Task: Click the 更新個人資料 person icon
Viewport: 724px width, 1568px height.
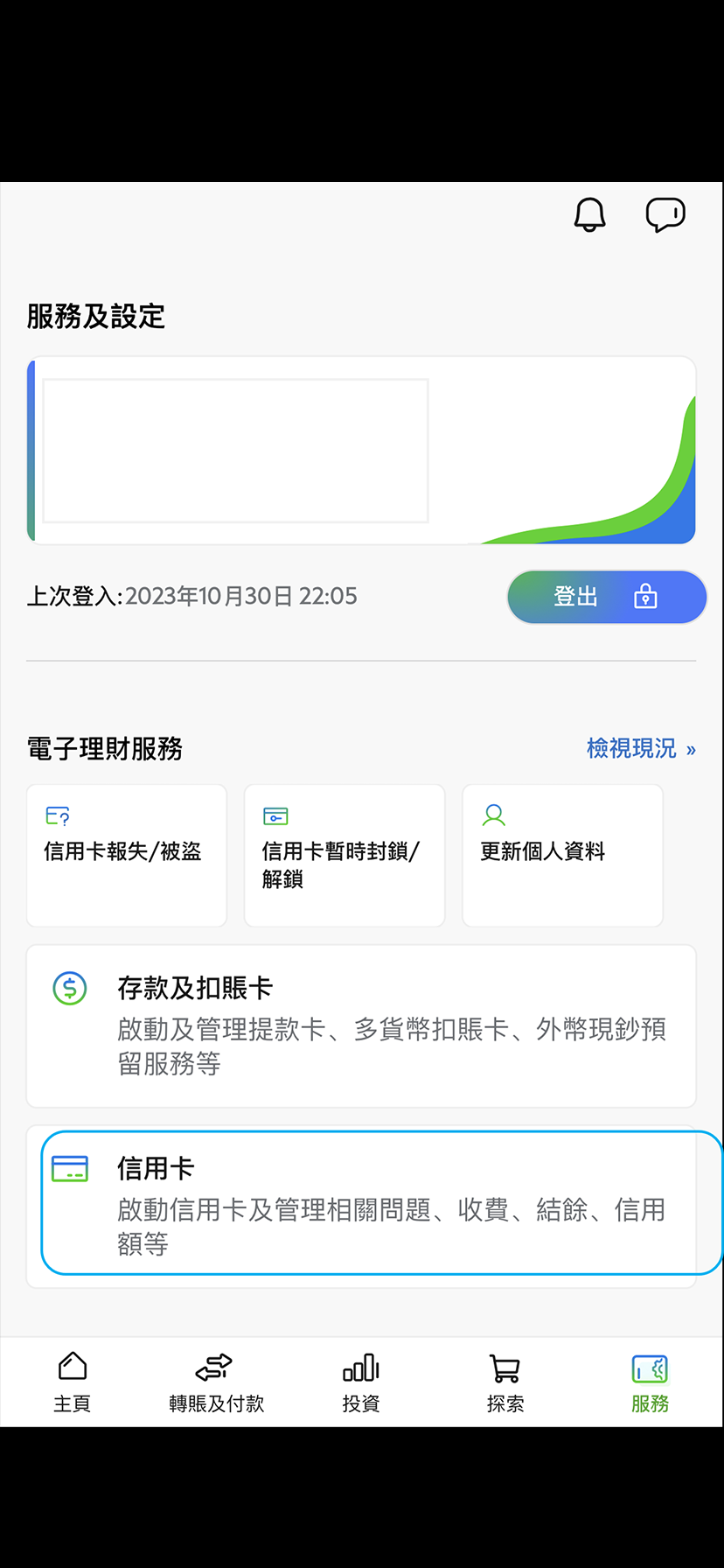Action: coord(493,815)
